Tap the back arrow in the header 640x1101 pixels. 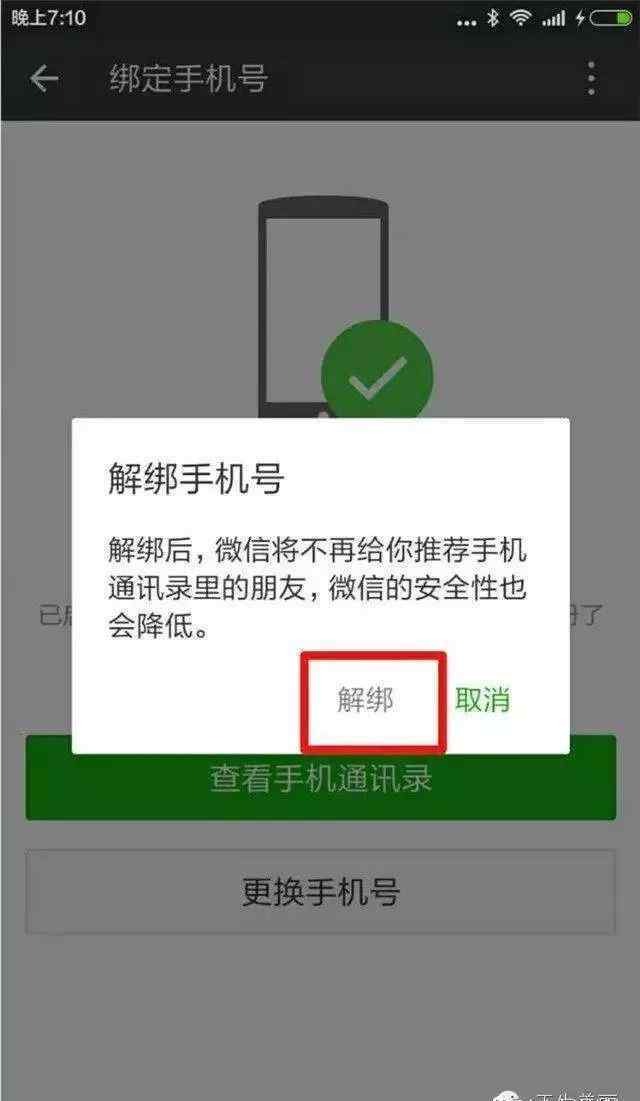44,78
